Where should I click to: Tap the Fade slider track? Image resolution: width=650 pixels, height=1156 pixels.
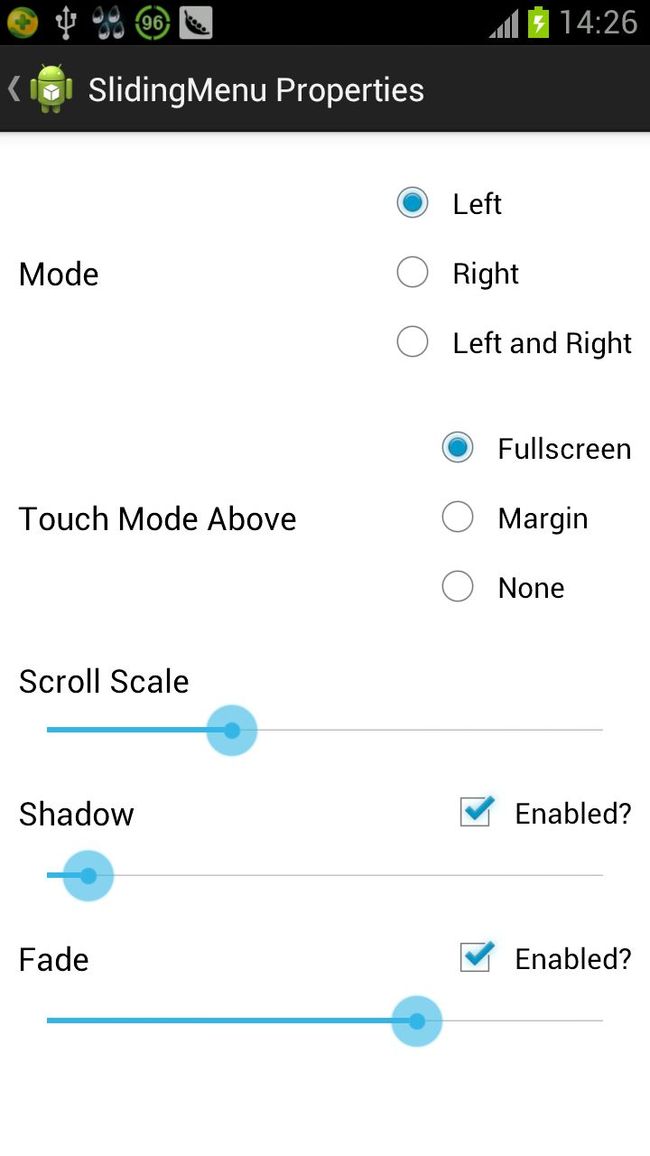tap(324, 1020)
